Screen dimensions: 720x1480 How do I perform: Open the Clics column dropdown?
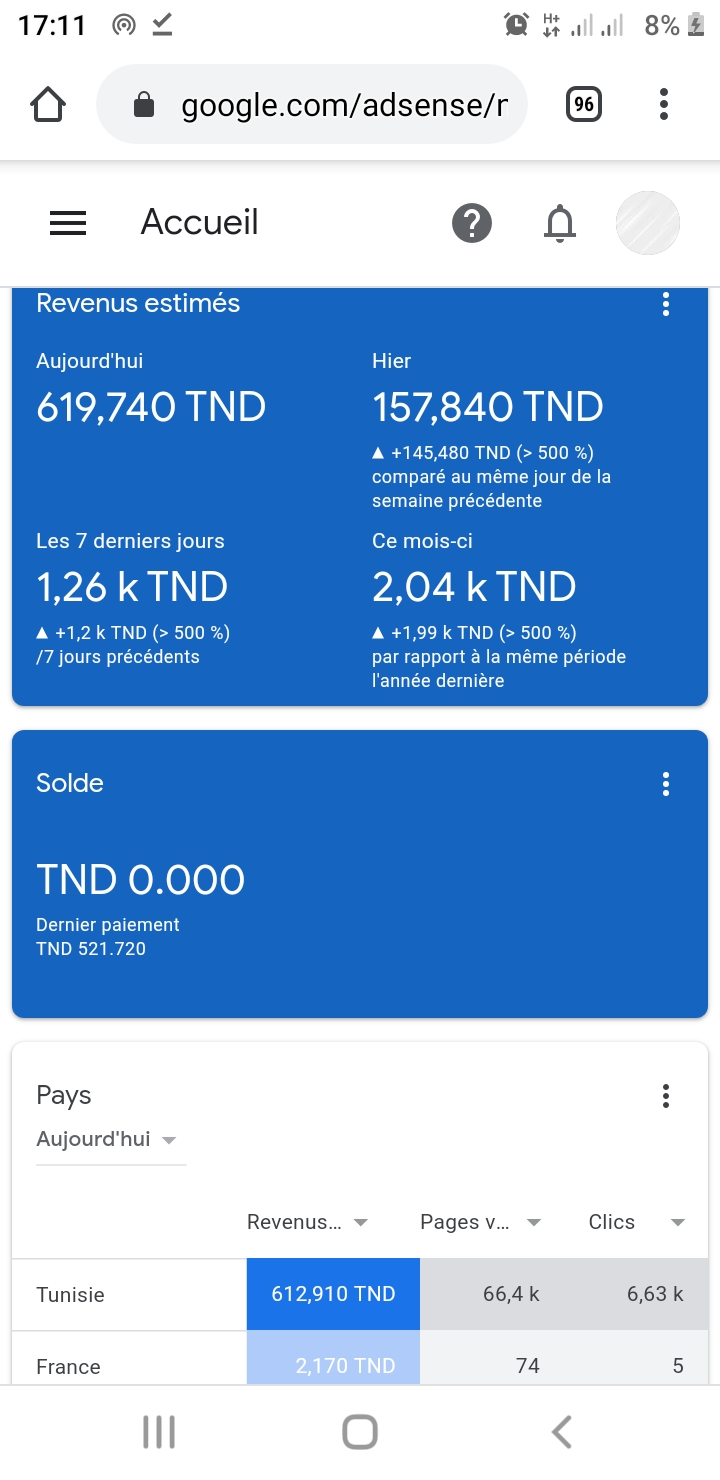point(637,1222)
